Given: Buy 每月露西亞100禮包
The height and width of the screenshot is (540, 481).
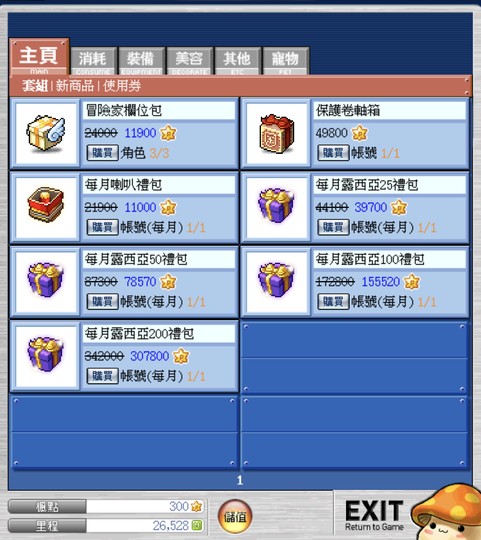Looking at the screenshot, I should click(x=333, y=301).
